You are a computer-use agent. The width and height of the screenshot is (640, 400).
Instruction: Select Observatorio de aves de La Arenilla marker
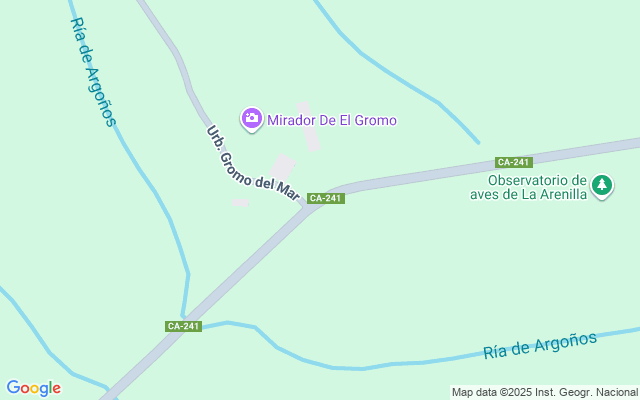click(601, 185)
